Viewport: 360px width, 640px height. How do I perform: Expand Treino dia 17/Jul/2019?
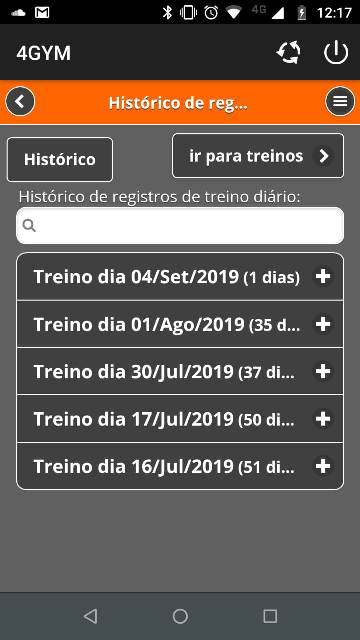[180, 419]
